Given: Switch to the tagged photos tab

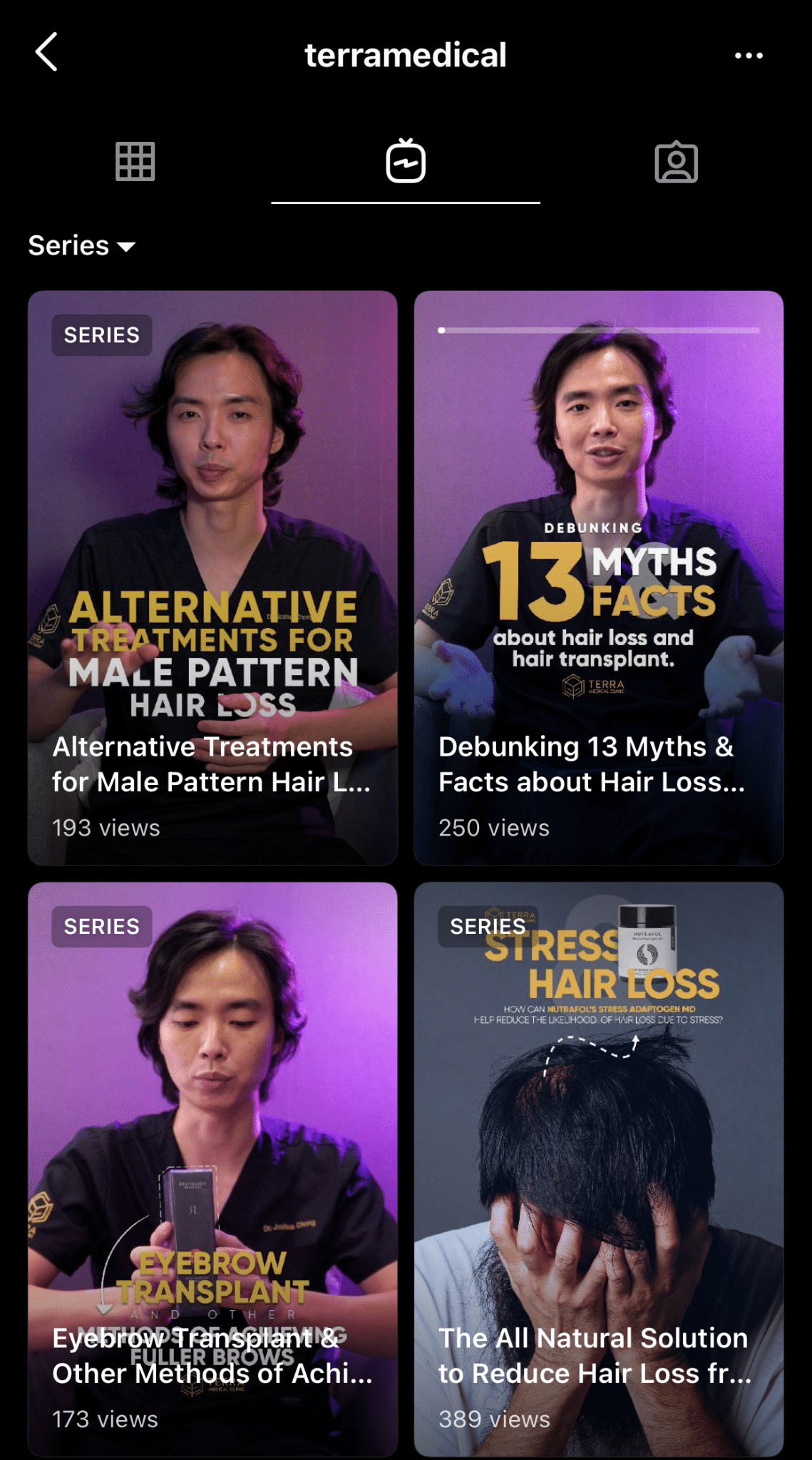Looking at the screenshot, I should click(x=676, y=163).
